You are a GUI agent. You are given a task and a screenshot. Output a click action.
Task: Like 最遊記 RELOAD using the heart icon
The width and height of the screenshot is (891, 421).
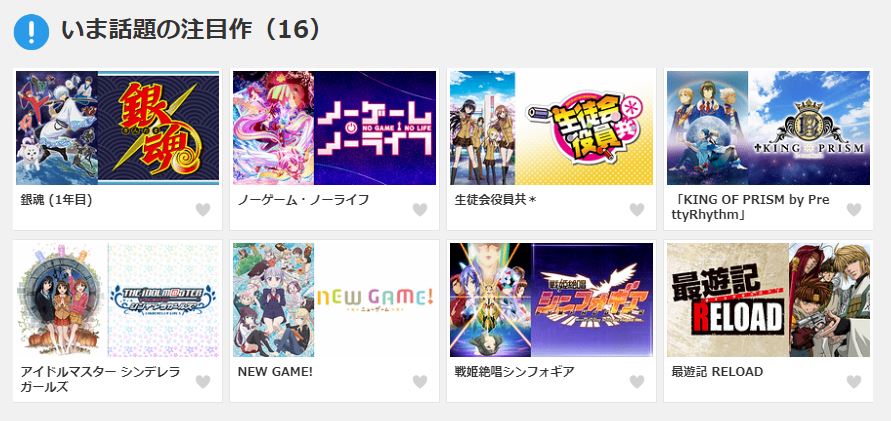854,382
